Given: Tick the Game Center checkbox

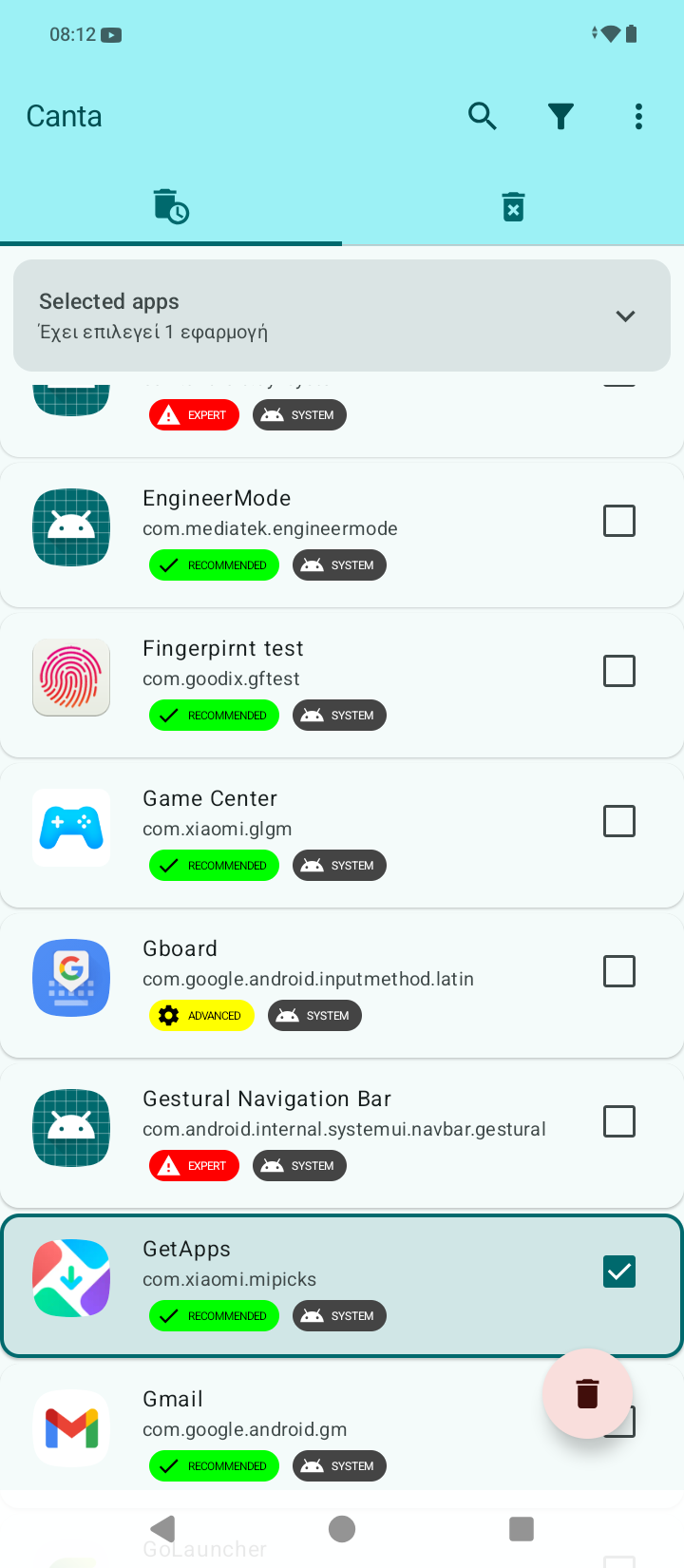Looking at the screenshot, I should click(619, 821).
